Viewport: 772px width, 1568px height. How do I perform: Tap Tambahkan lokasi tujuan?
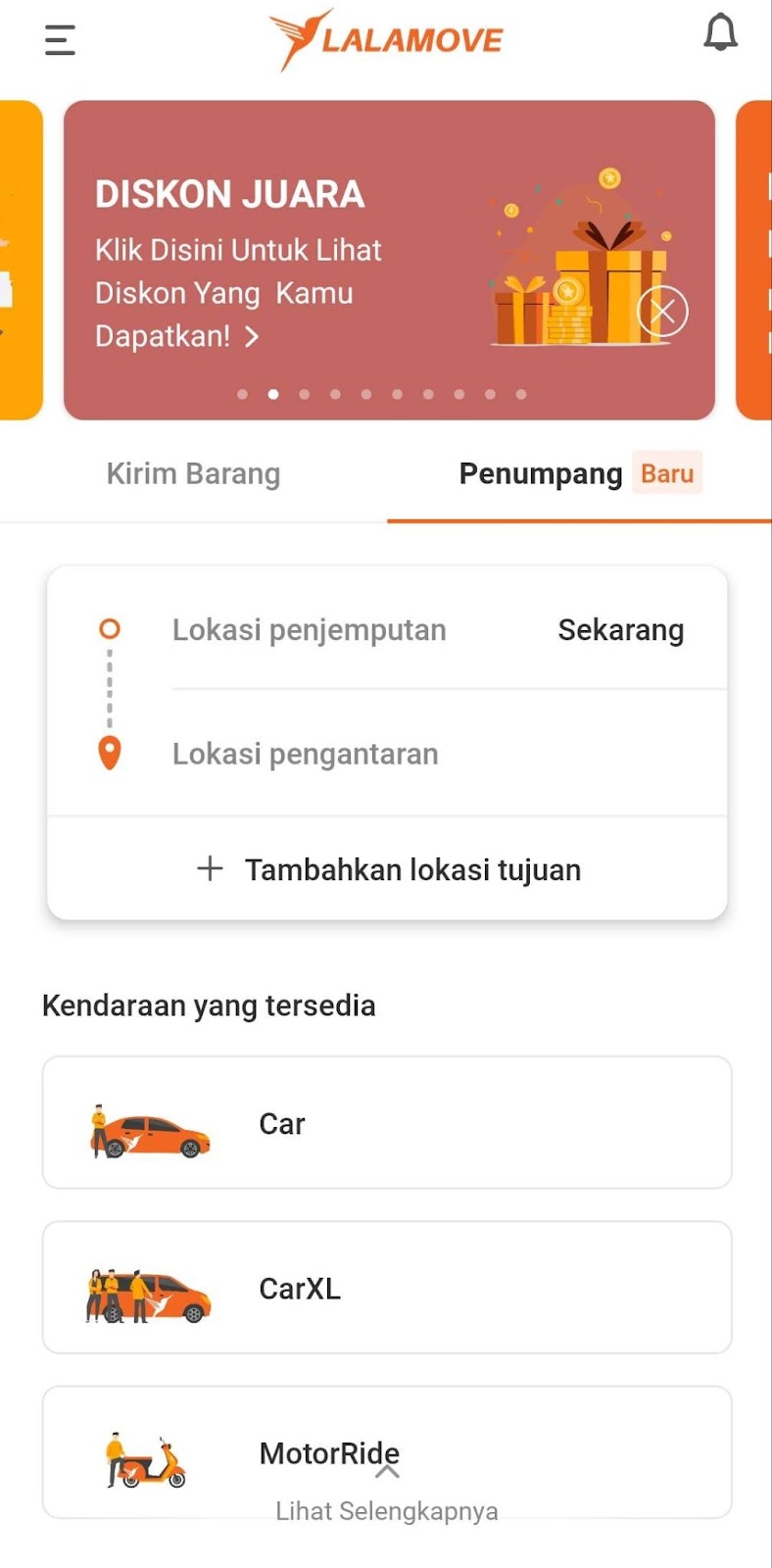[388, 869]
